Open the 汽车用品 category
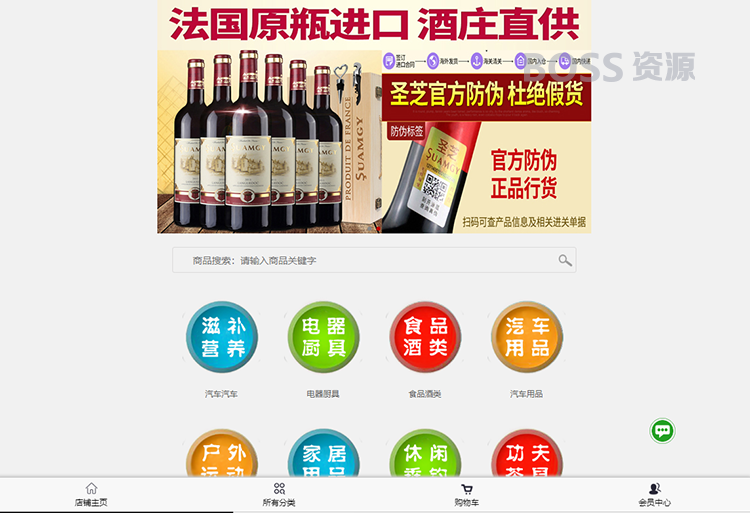The image size is (750, 513). tap(527, 338)
